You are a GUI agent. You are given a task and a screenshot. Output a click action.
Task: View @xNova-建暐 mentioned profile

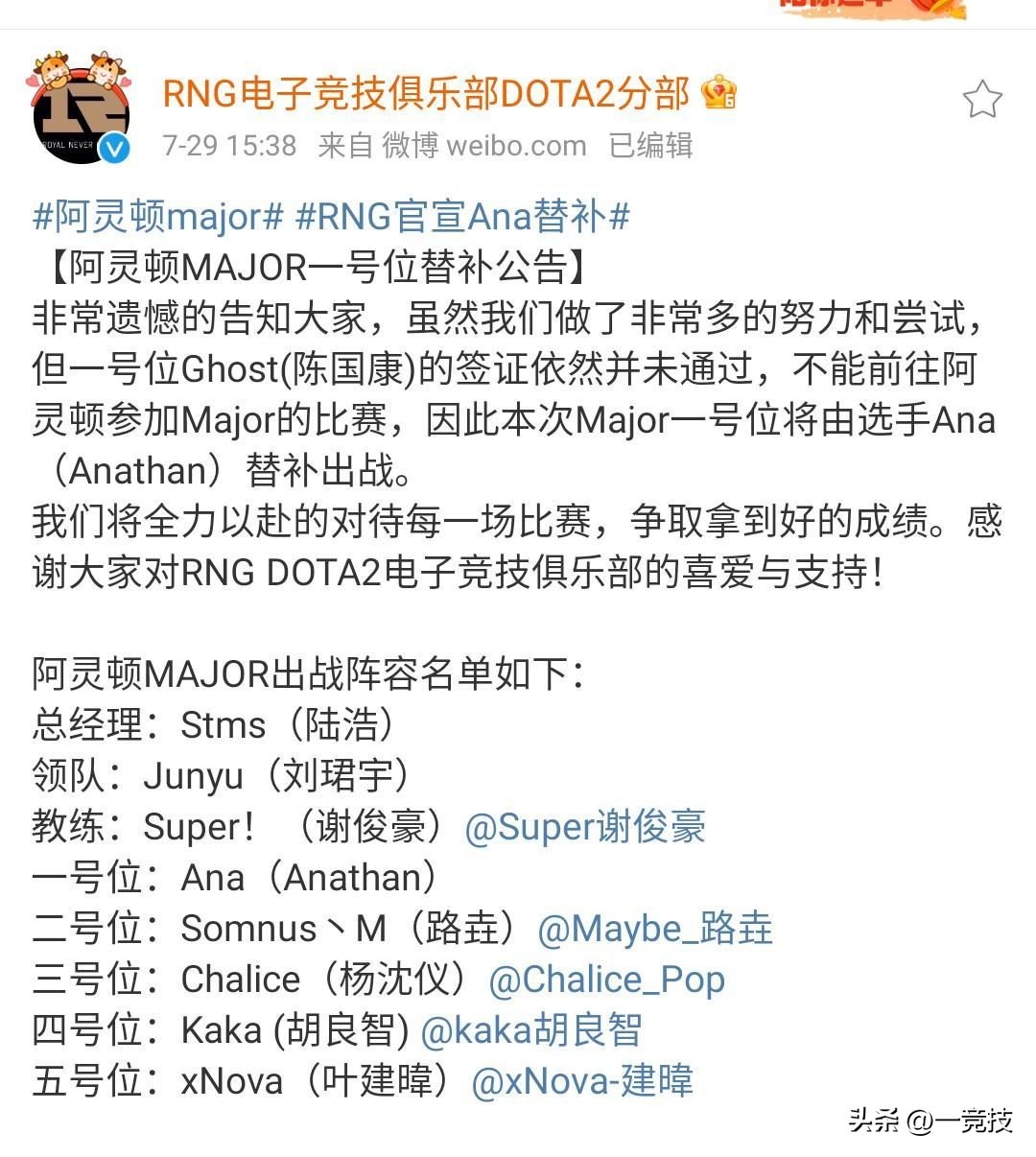point(582,1081)
